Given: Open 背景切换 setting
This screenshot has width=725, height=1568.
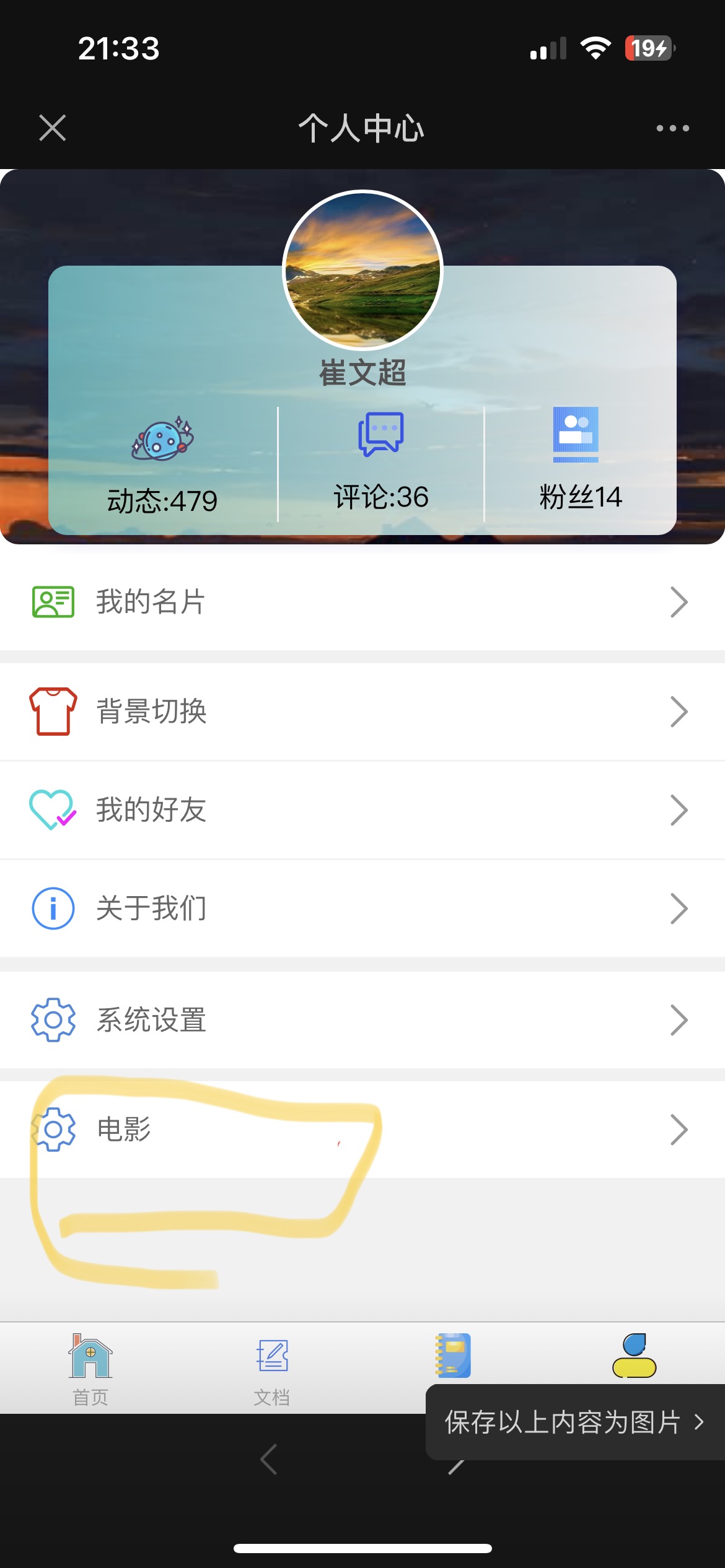Looking at the screenshot, I should click(362, 712).
